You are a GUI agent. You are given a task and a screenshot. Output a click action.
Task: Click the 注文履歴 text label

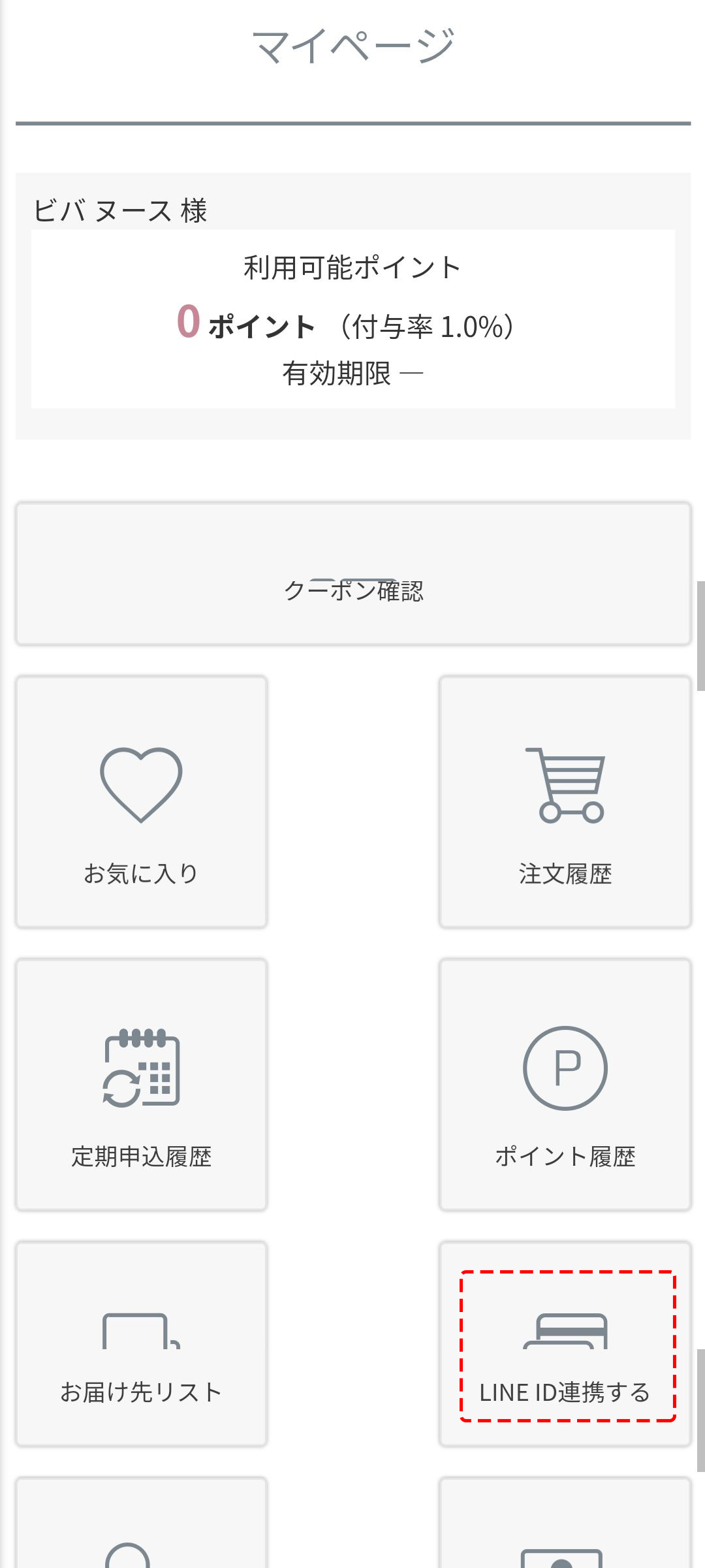567,872
